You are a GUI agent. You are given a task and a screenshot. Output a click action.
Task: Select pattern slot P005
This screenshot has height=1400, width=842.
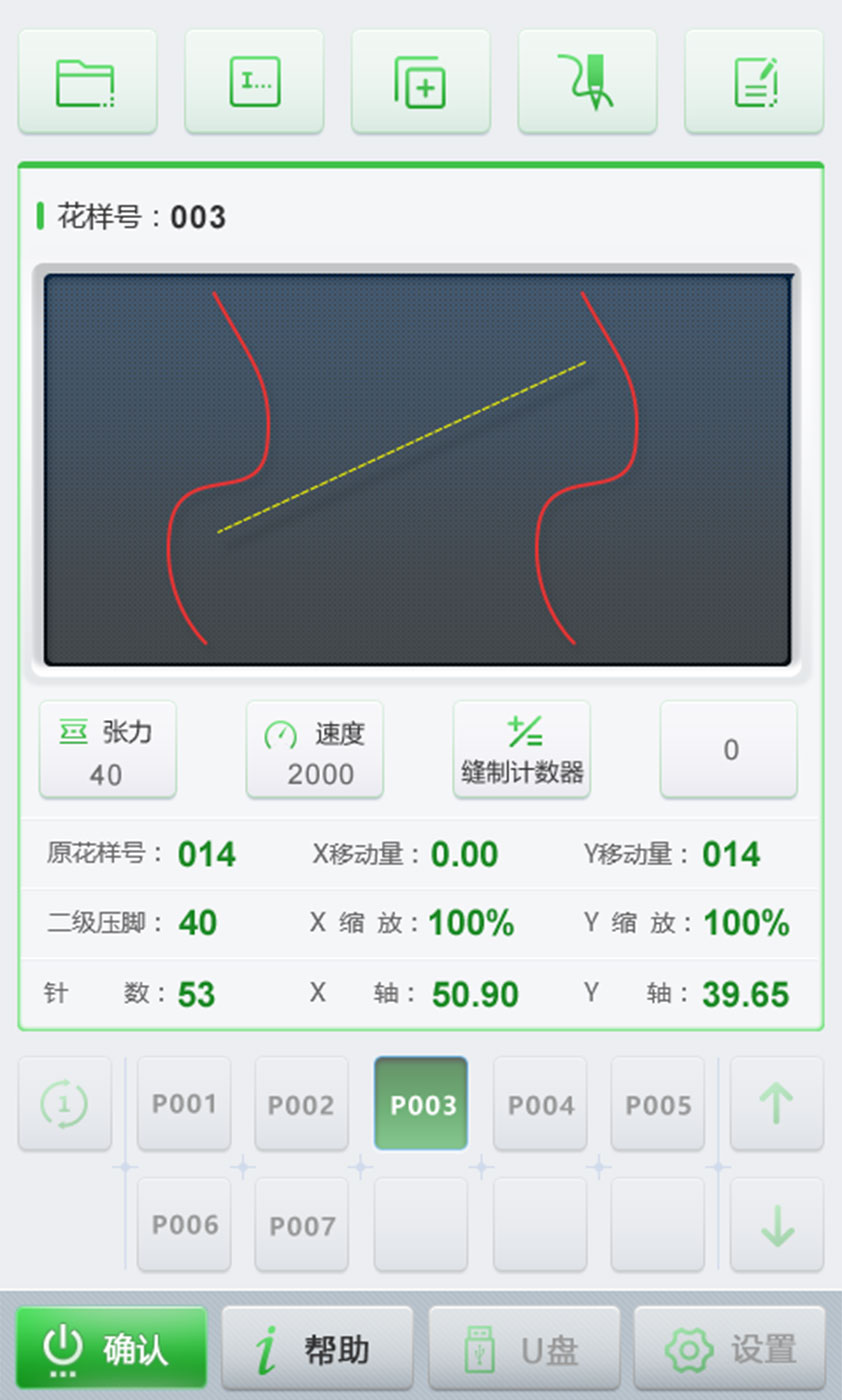tap(658, 1104)
